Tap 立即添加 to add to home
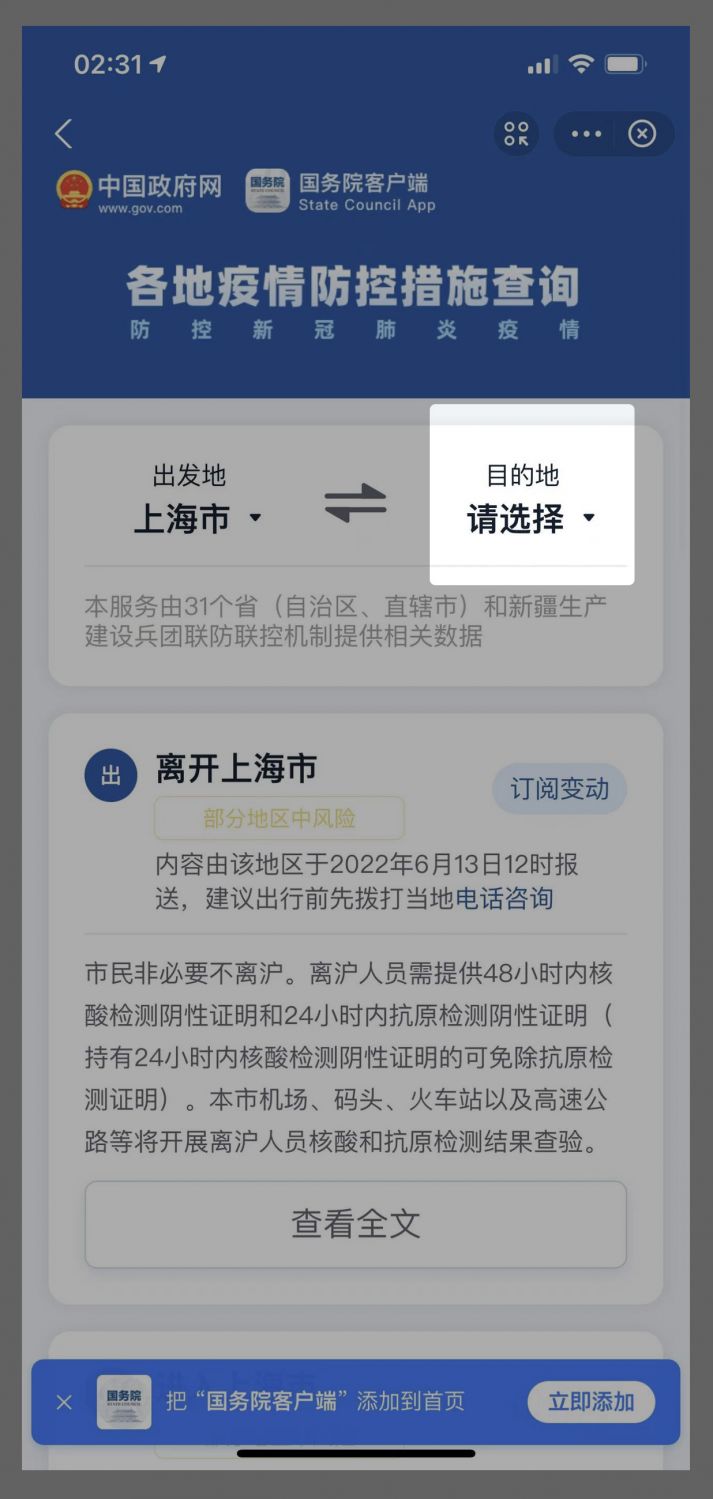 click(x=590, y=1402)
